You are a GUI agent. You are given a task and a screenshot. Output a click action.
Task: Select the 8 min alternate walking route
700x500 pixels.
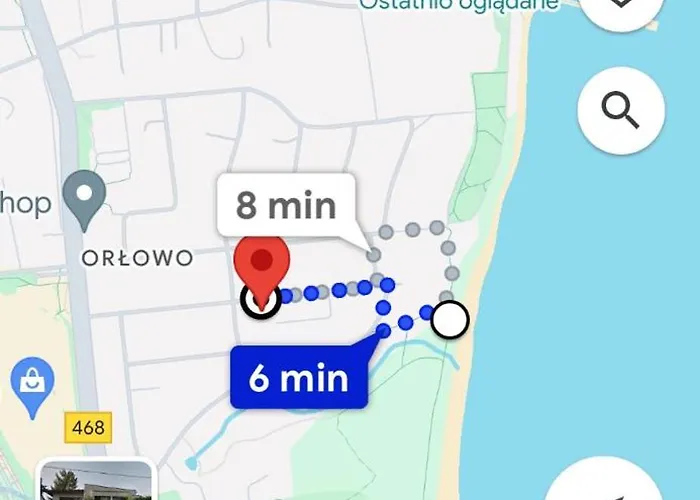[x=285, y=205]
